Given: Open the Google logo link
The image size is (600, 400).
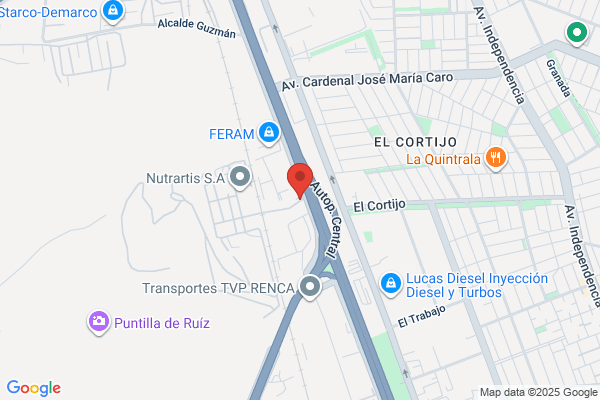Looking at the screenshot, I should tap(34, 388).
